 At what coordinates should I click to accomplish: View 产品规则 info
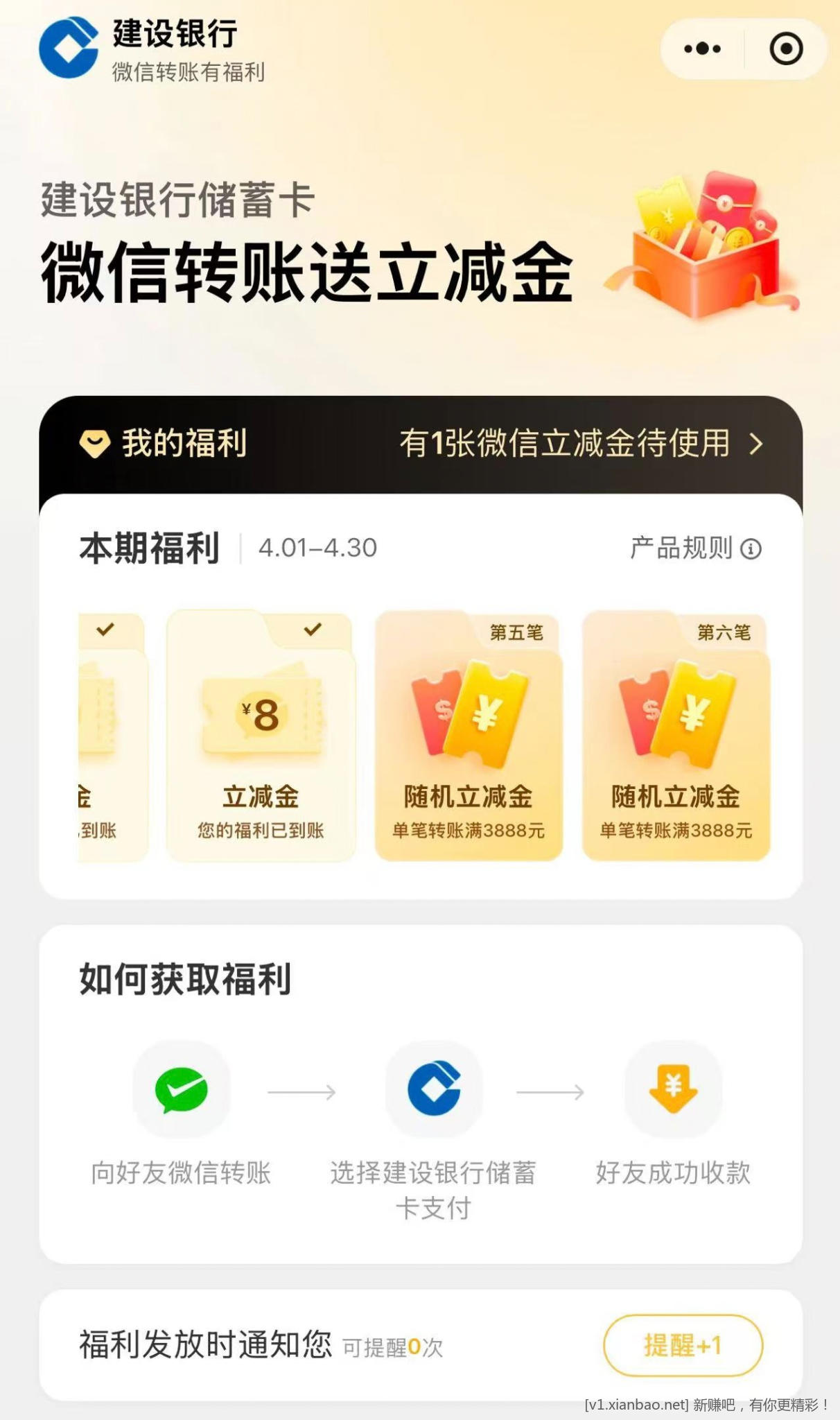695,548
